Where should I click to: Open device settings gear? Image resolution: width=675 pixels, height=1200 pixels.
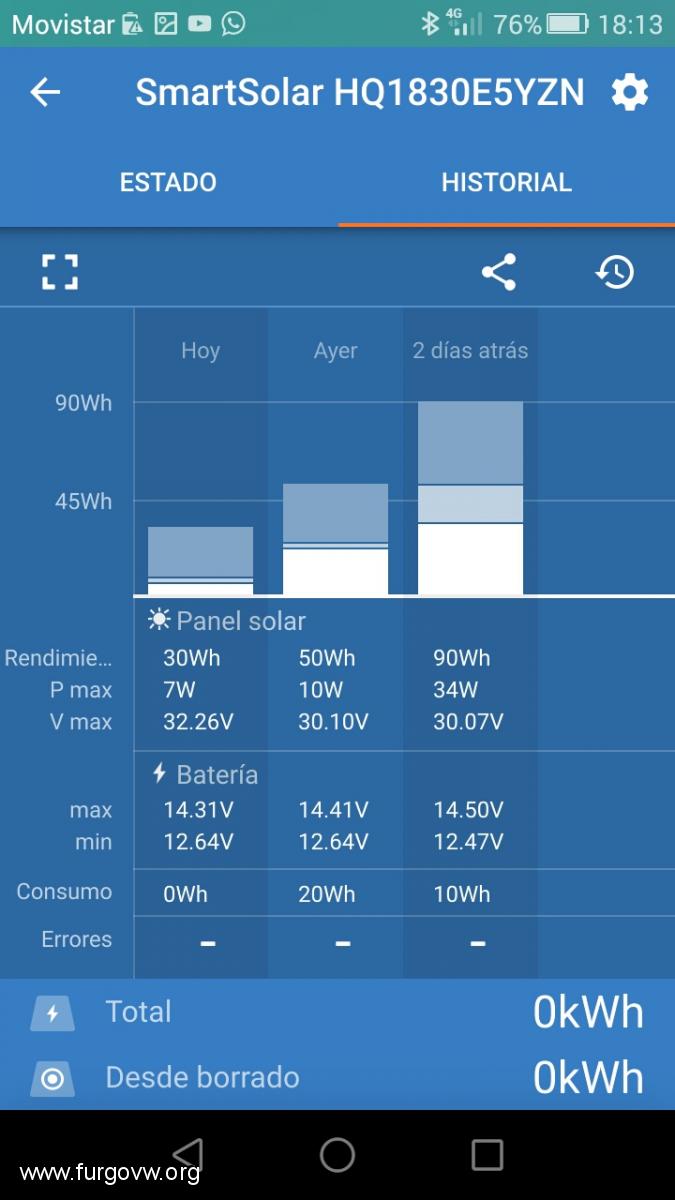click(x=629, y=93)
